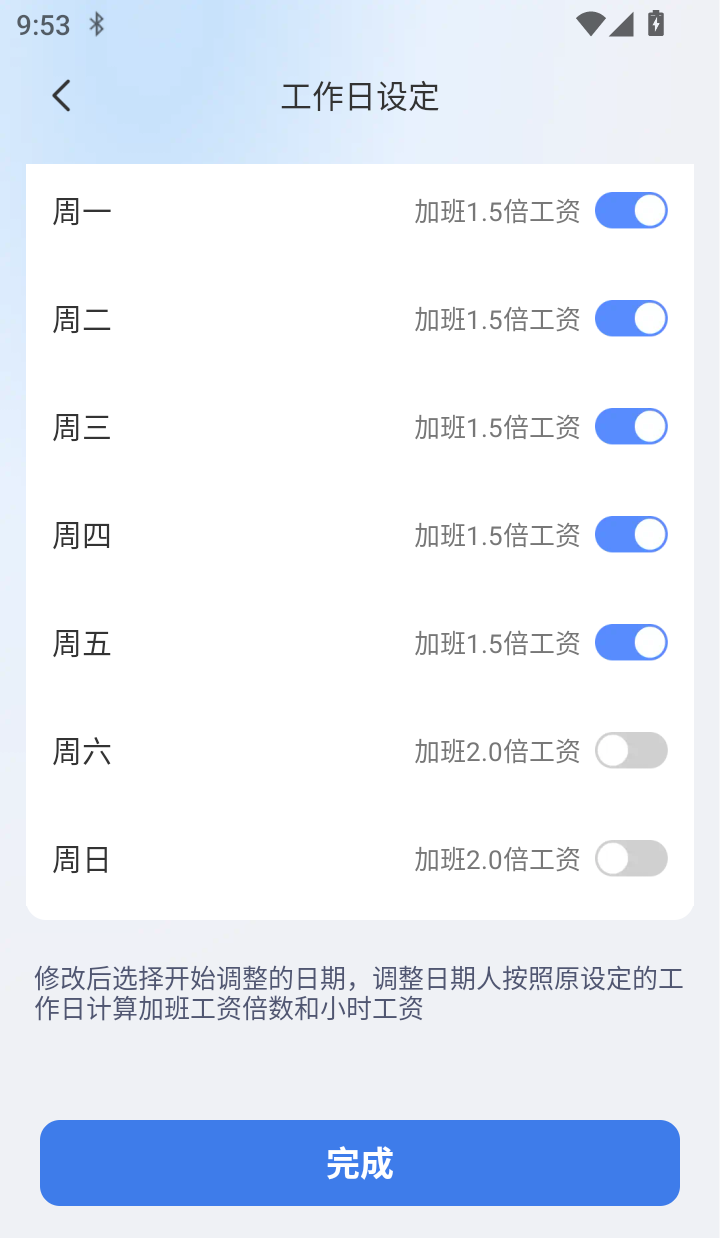Enable the 周日 overtime toggle
This screenshot has height=1238, width=720.
pos(631,858)
